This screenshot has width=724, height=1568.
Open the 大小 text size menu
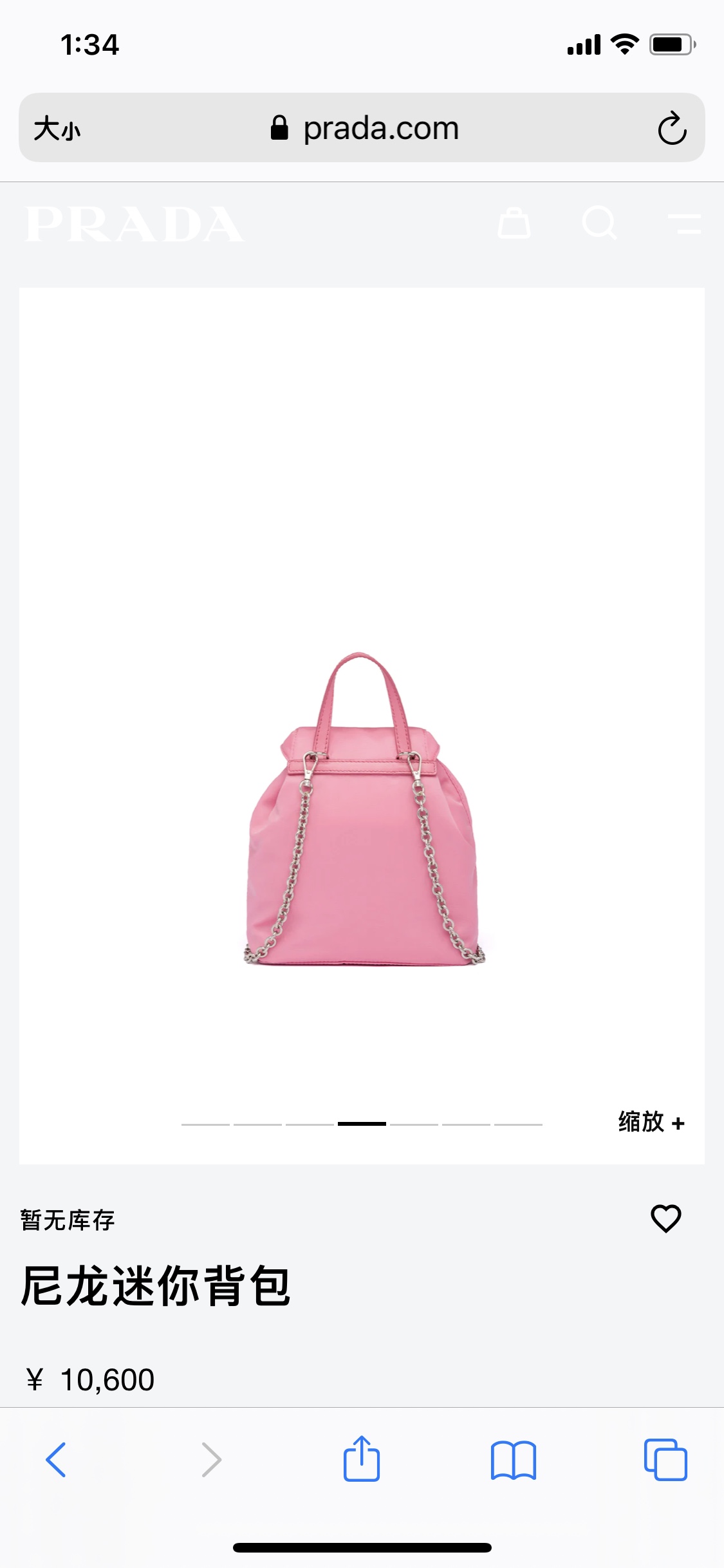click(57, 129)
